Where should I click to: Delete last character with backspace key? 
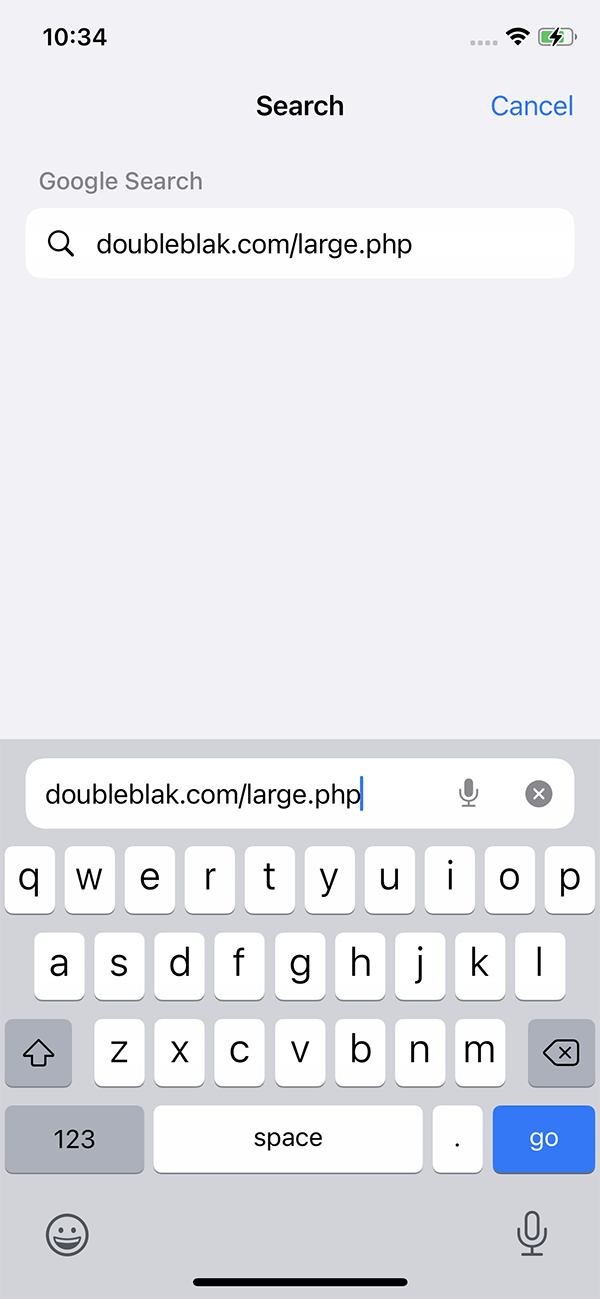pos(560,1052)
